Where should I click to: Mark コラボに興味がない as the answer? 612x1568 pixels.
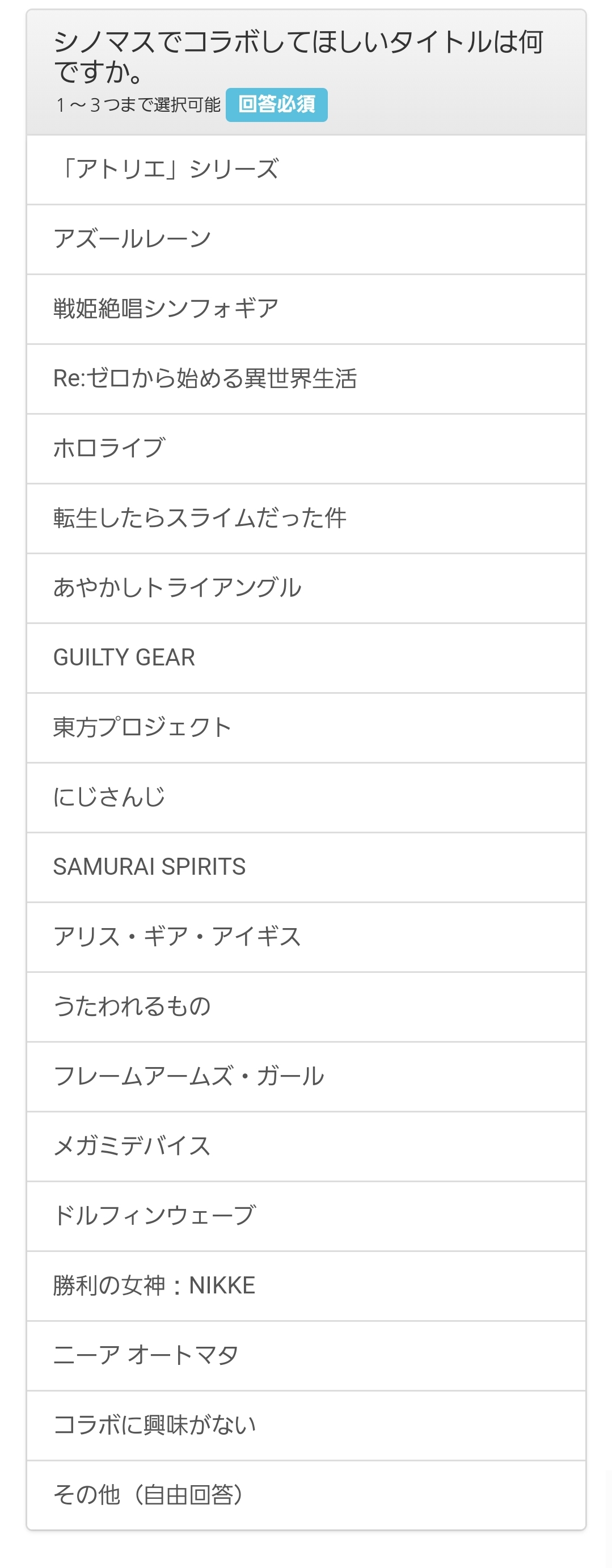coord(305,1425)
